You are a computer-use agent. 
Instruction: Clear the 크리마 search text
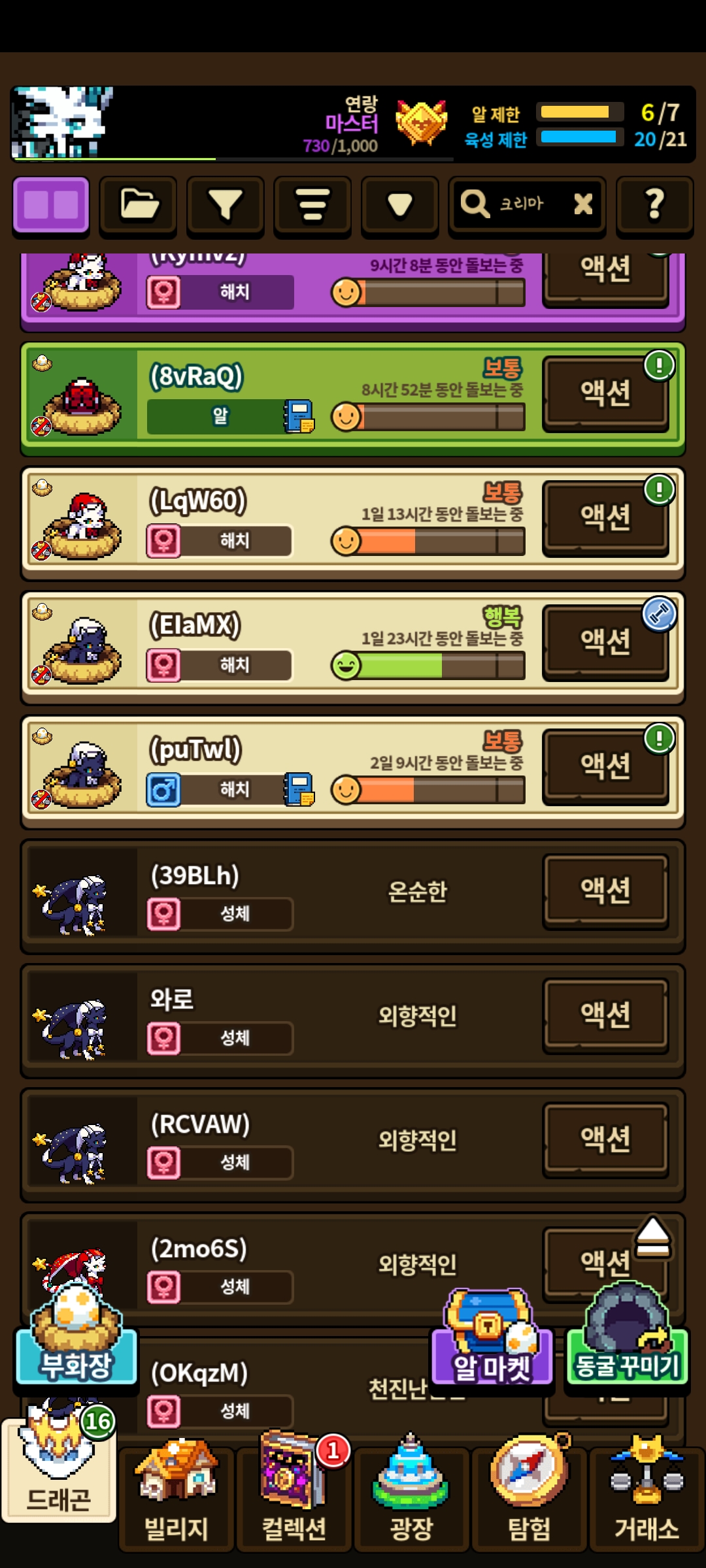point(583,204)
